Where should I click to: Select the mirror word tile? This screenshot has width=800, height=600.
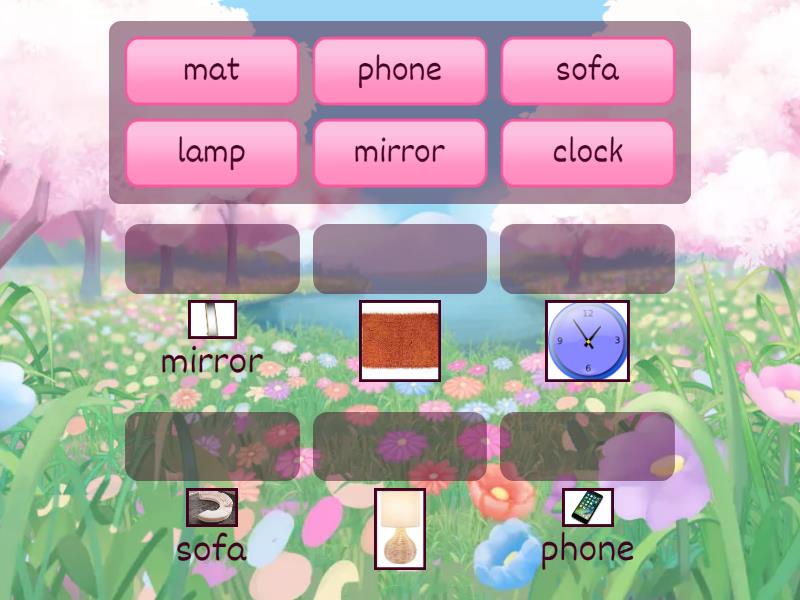400,153
